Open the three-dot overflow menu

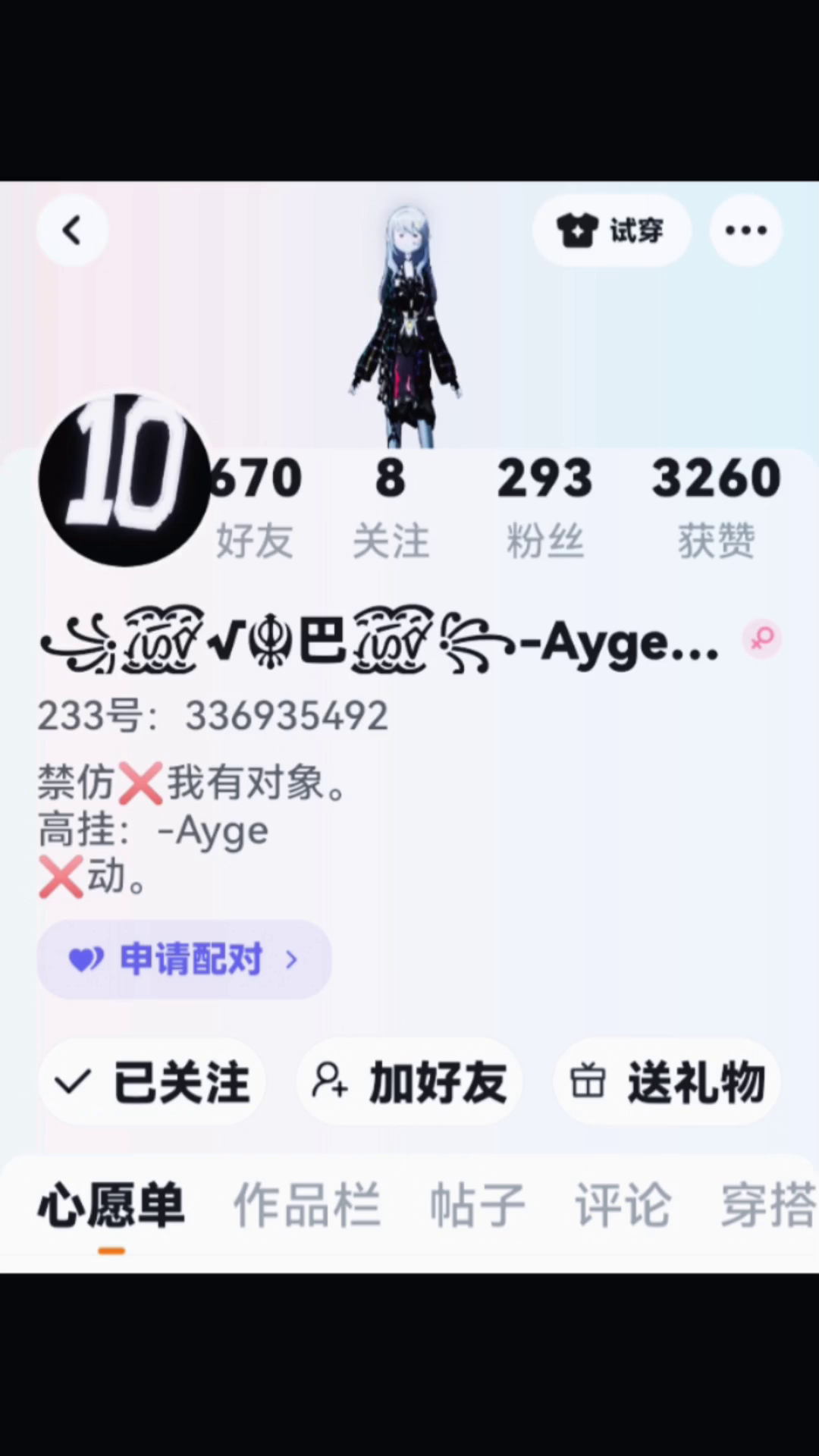click(x=745, y=231)
